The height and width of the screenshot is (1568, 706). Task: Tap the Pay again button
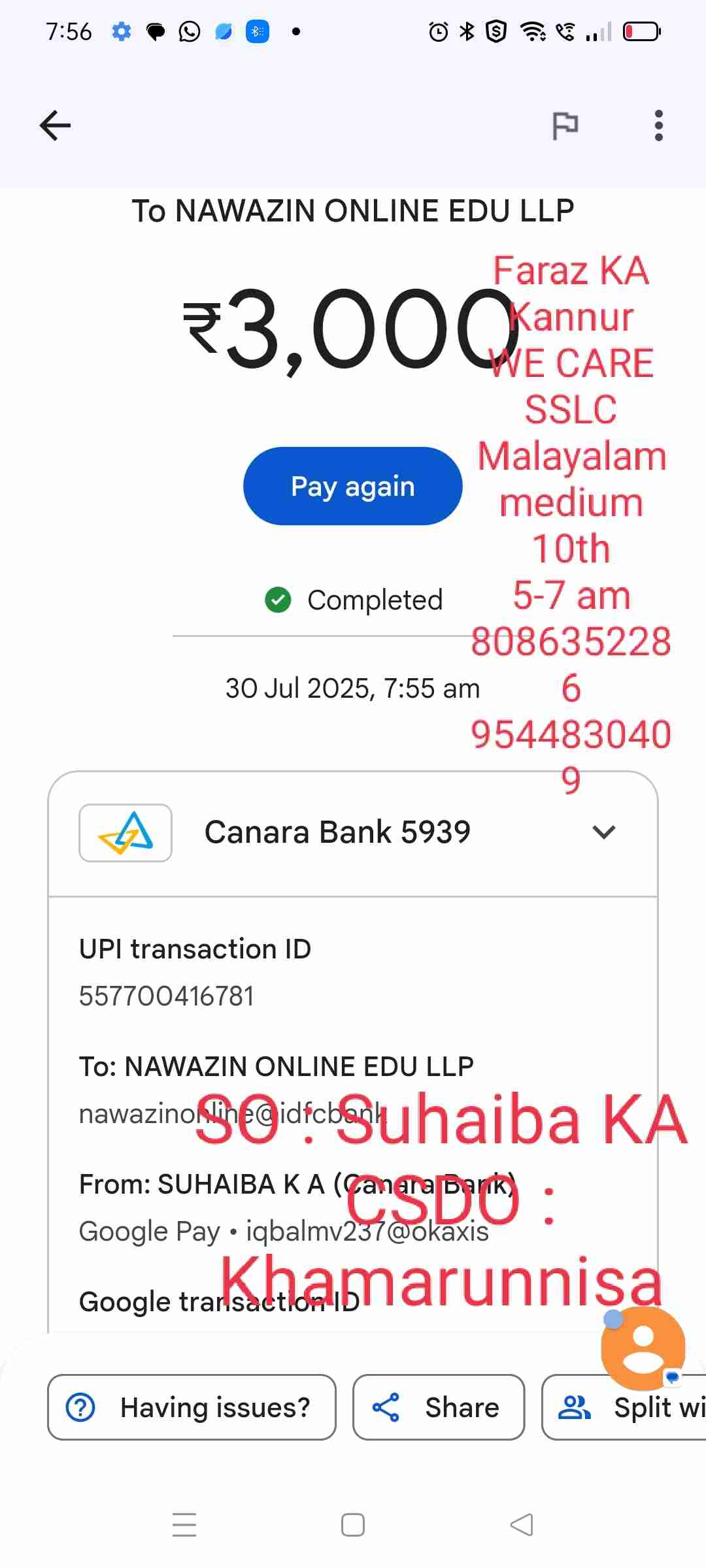point(352,486)
